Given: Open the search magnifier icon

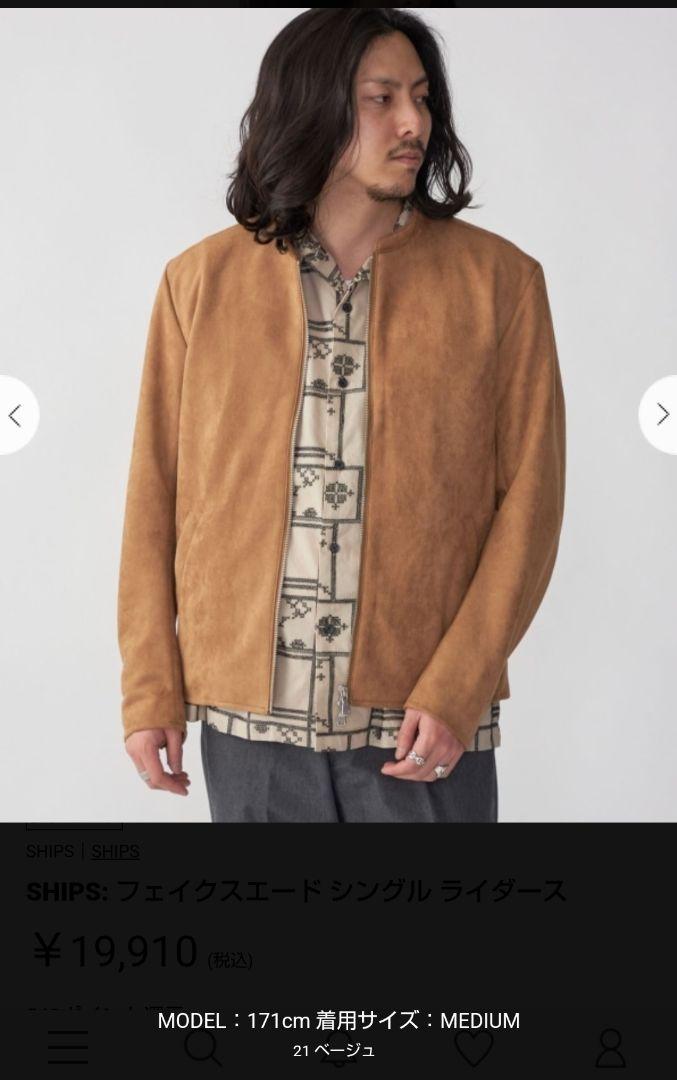Looking at the screenshot, I should pos(203,1047).
